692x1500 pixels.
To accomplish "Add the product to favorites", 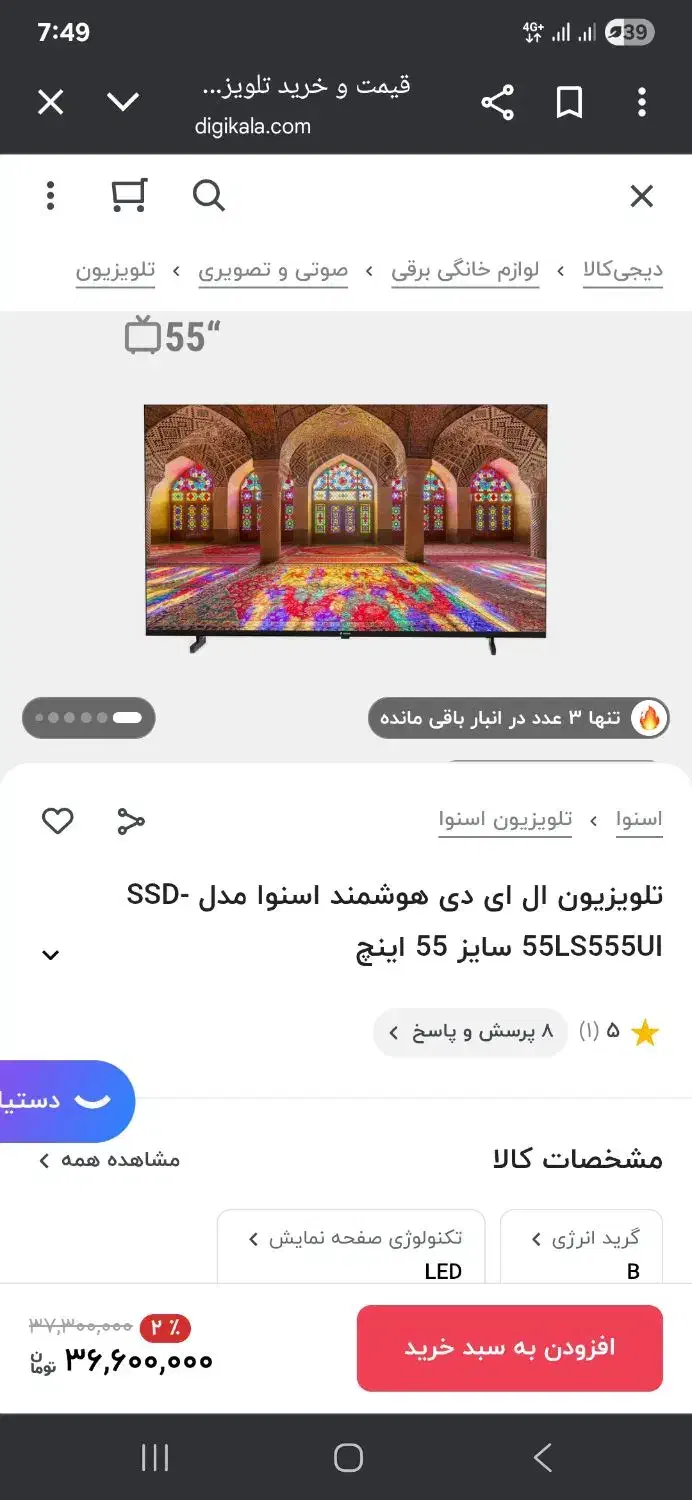I will [58, 821].
